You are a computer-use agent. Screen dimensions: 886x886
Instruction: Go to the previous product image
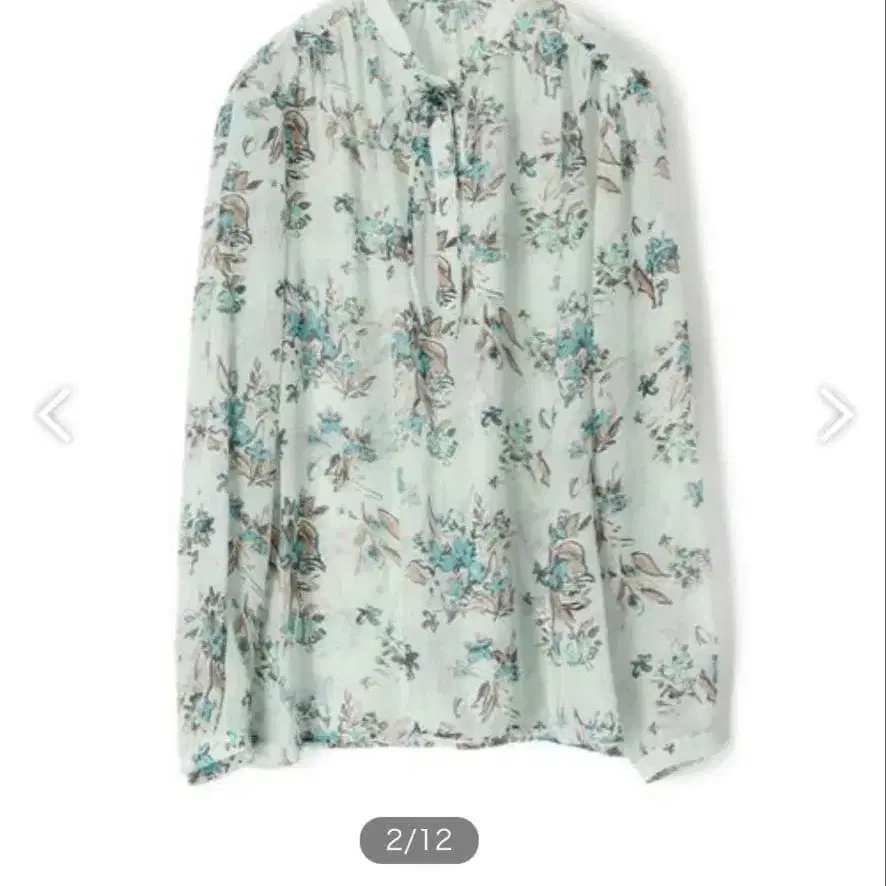click(54, 415)
